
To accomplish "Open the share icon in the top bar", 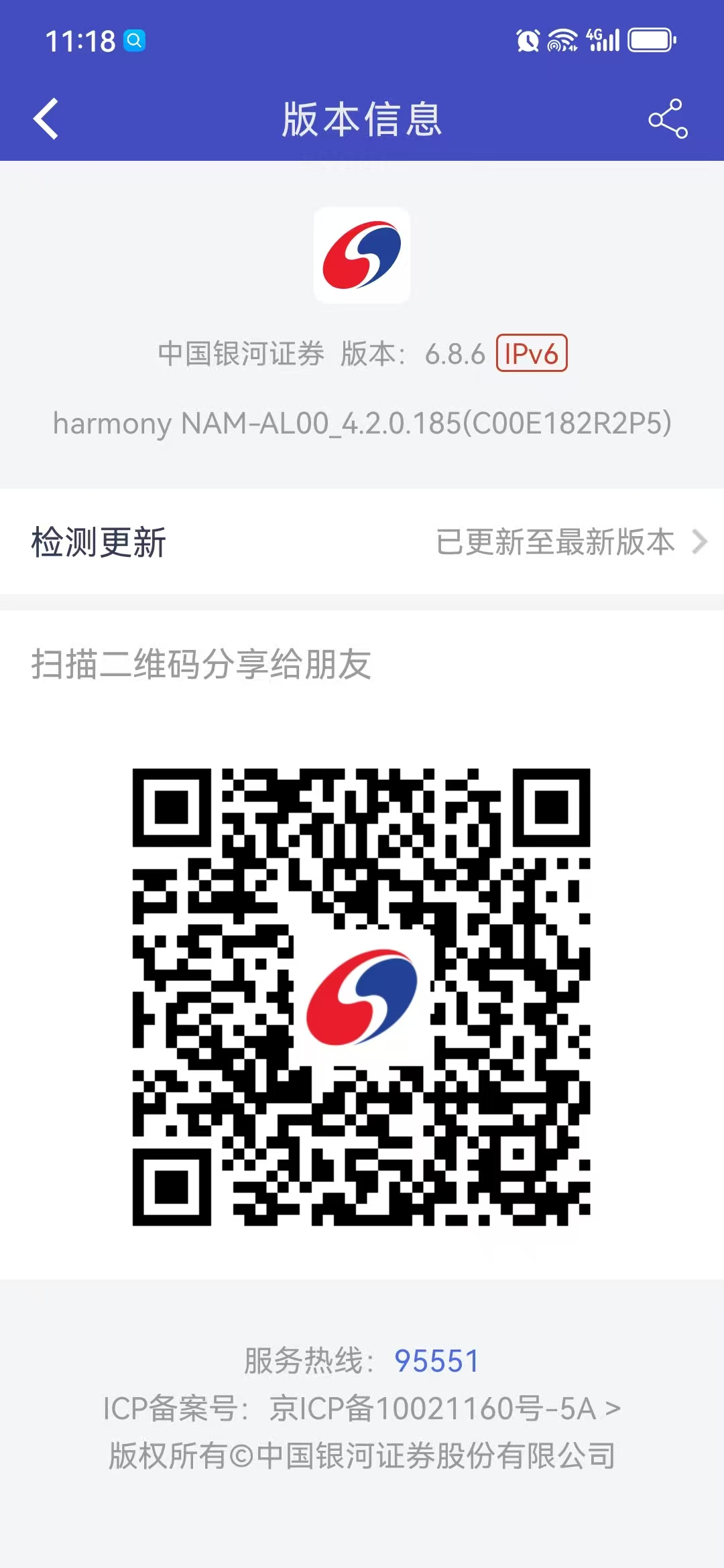I will [x=668, y=119].
